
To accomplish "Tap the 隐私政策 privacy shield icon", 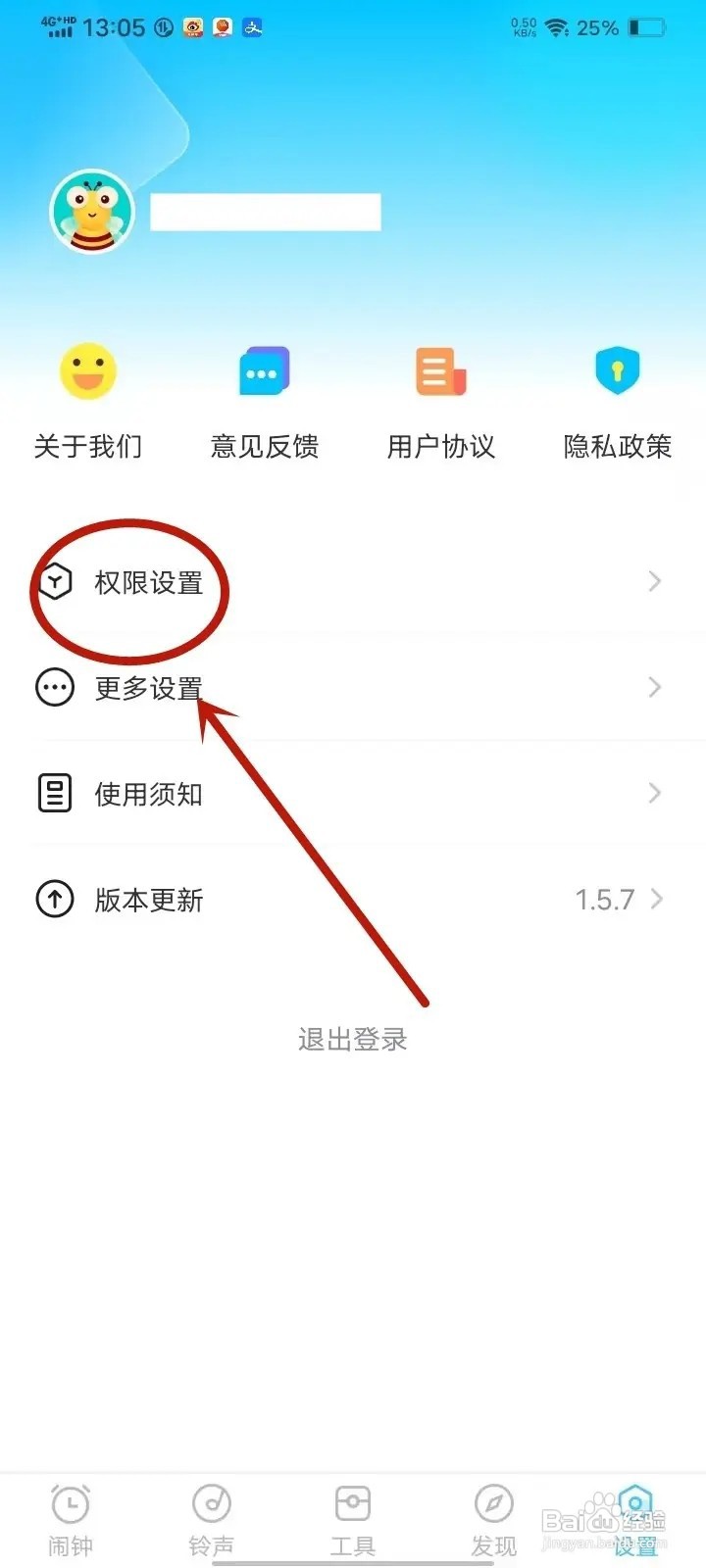I will tap(617, 370).
